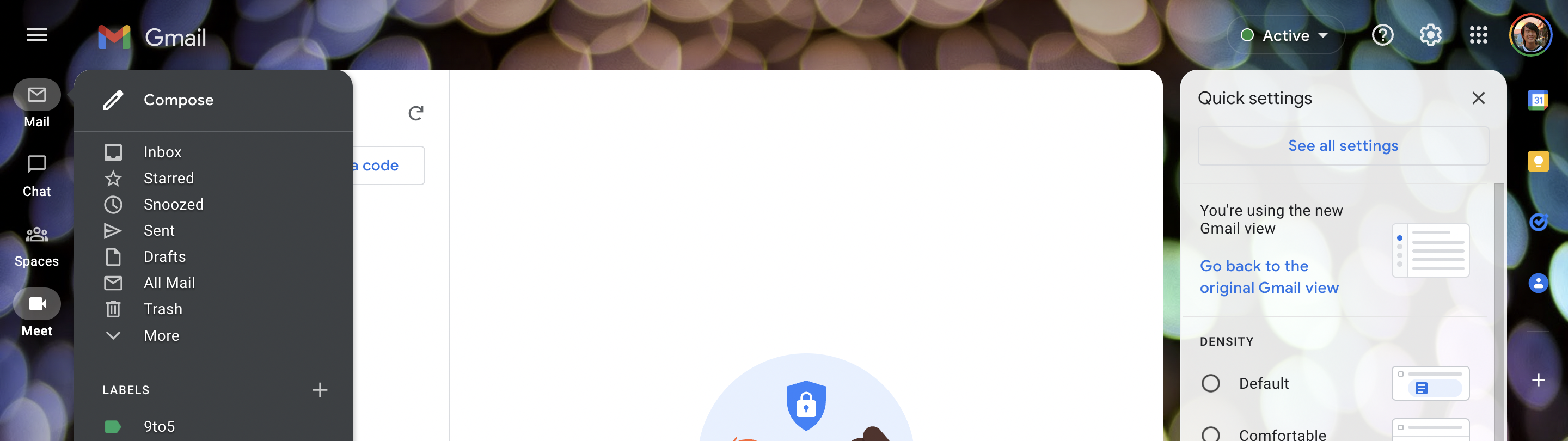The image size is (1568, 441).
Task: Open the main menu hamburger icon
Action: [36, 35]
